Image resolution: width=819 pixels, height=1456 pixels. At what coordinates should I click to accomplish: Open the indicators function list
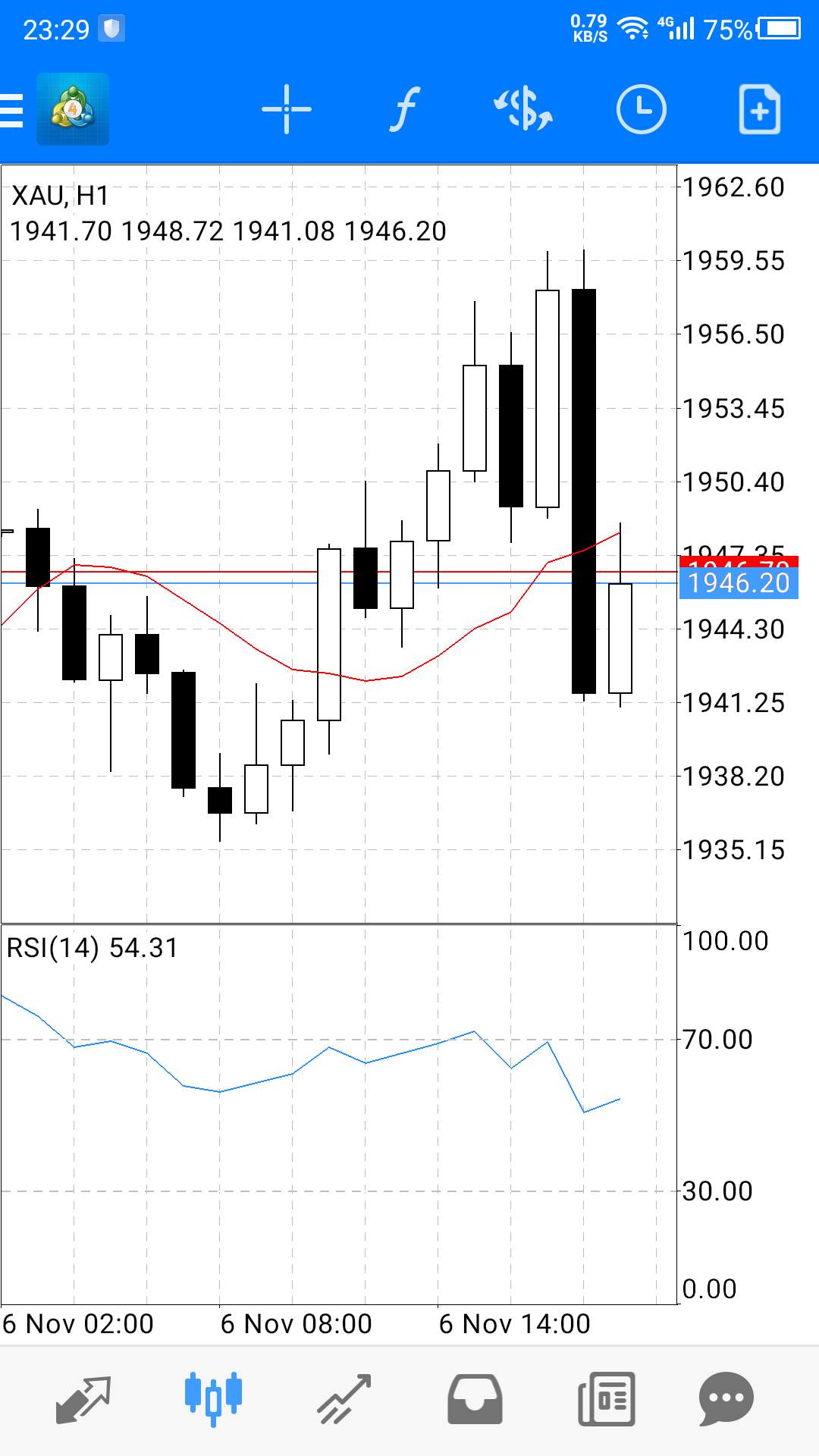click(x=405, y=110)
